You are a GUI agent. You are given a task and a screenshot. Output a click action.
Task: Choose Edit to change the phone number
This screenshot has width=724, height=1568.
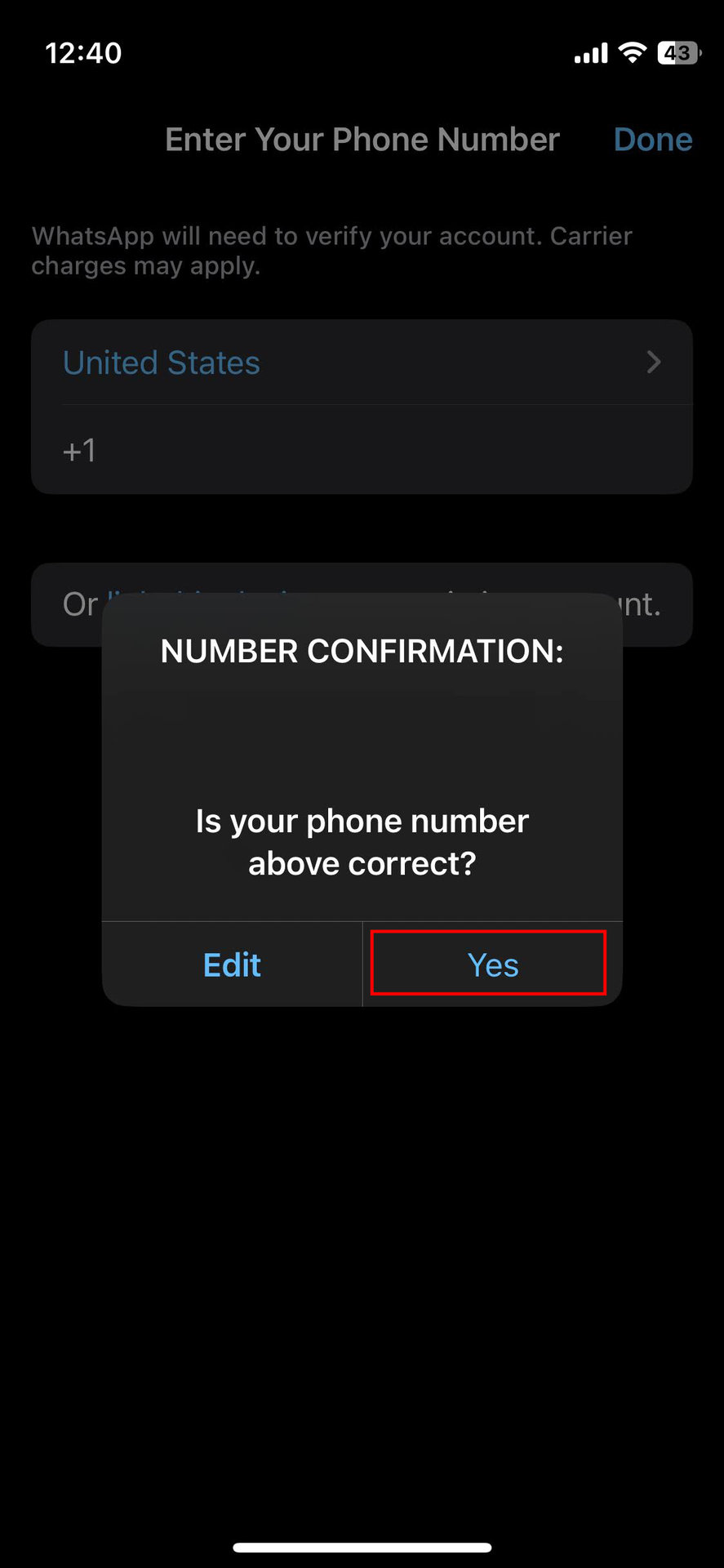(x=232, y=964)
